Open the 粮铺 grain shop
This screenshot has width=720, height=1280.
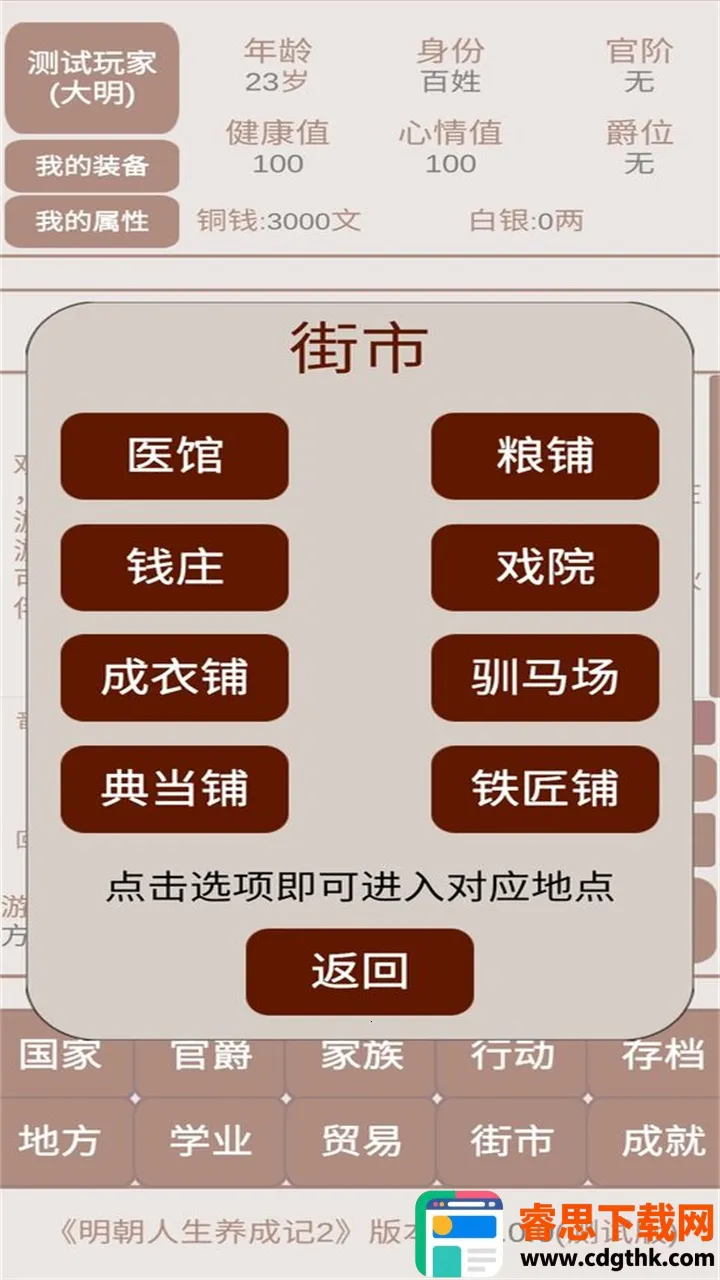click(x=545, y=456)
